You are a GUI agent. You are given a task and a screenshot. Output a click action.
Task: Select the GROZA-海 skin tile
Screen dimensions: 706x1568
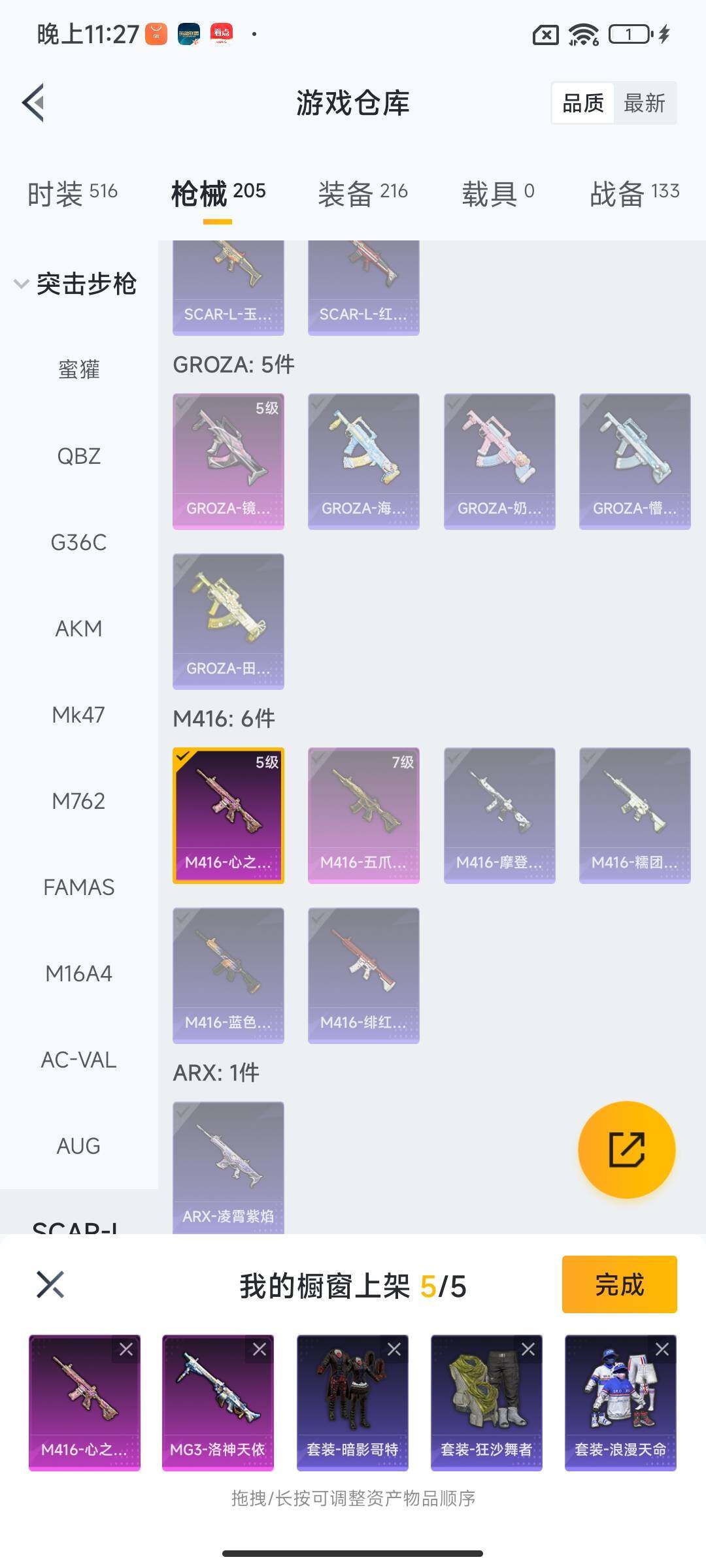tap(363, 461)
